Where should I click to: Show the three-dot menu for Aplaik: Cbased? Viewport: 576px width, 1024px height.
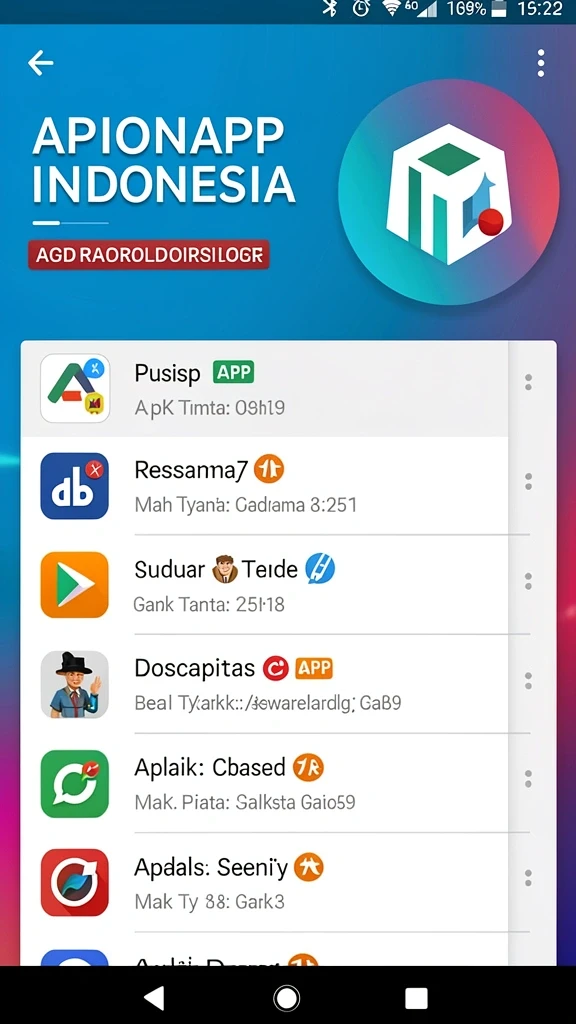tap(528, 779)
